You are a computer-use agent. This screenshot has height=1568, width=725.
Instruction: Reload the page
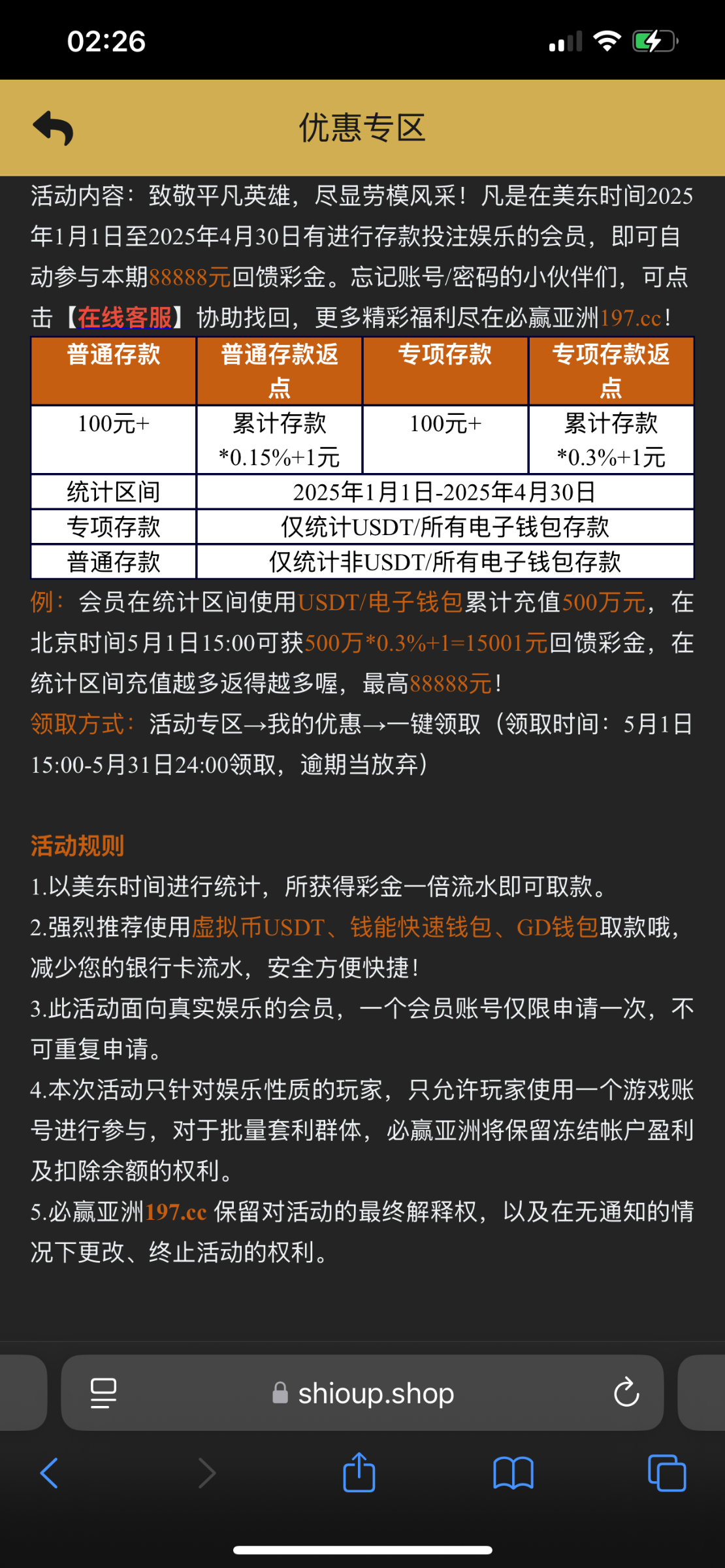tap(626, 1392)
